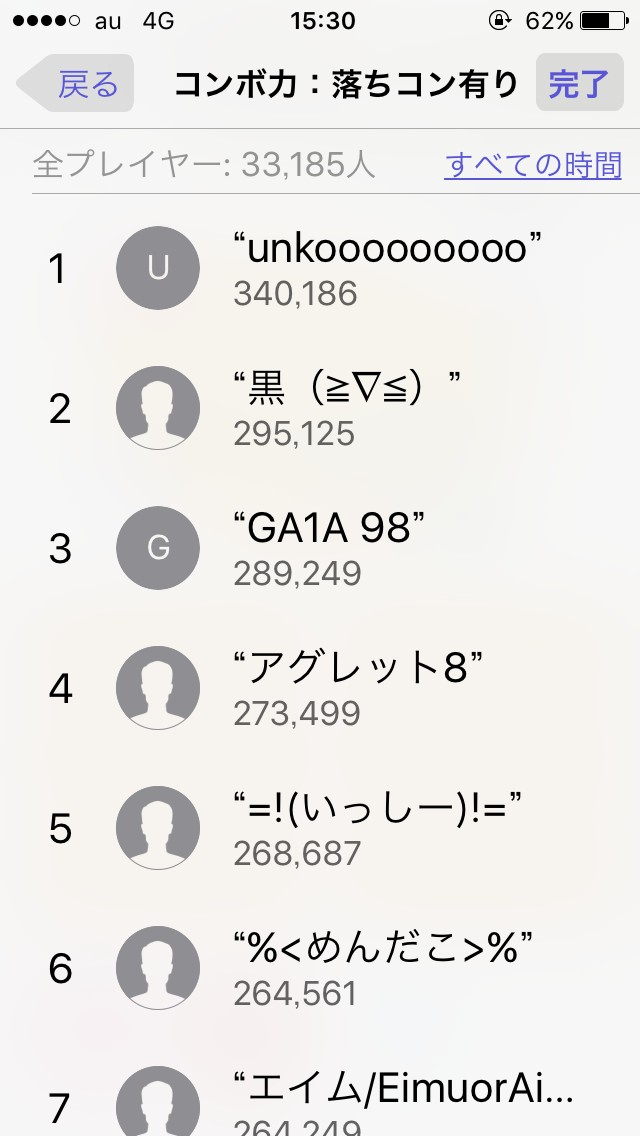
Task: Show the =!(いっしー)!= player entry
Action: (x=378, y=829)
